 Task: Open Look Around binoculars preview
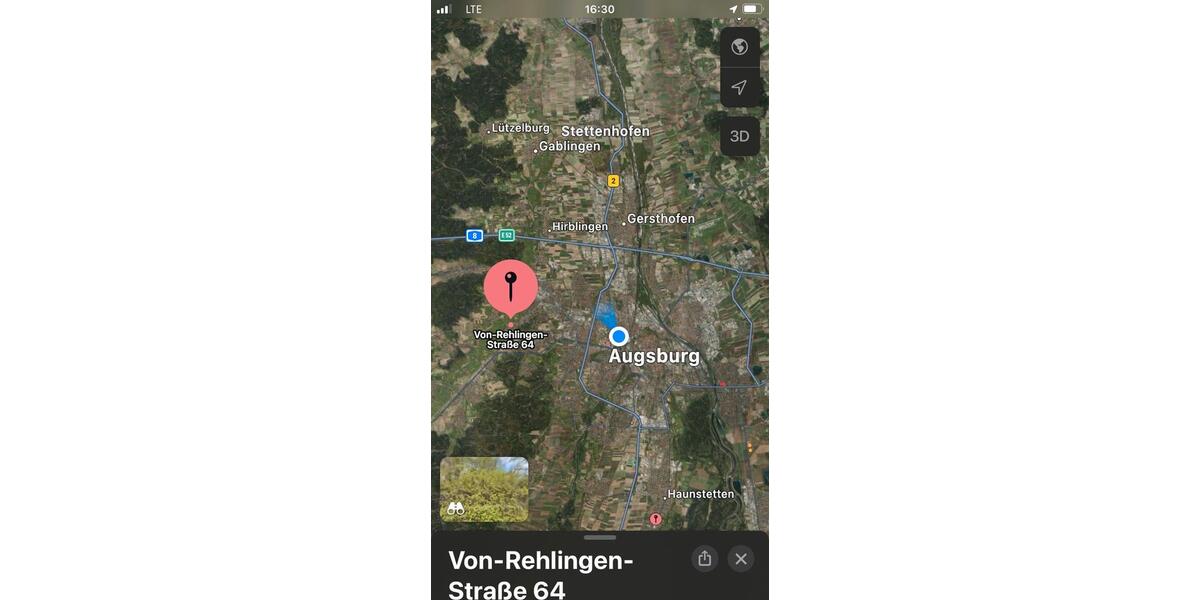484,490
